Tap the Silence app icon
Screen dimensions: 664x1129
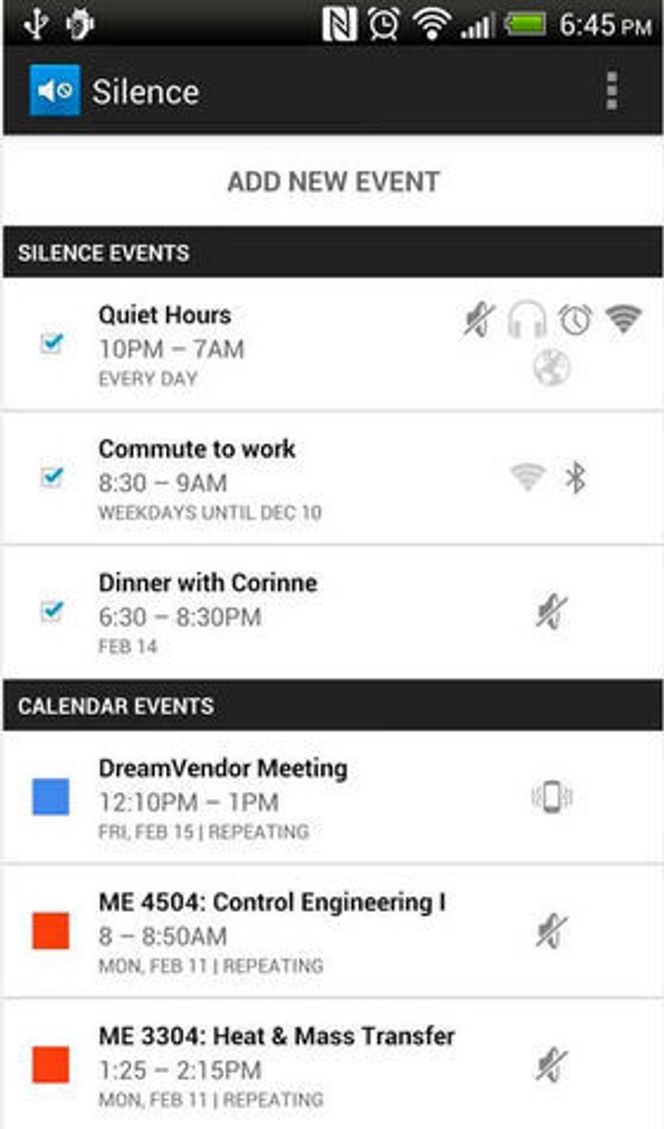pyautogui.click(x=55, y=90)
